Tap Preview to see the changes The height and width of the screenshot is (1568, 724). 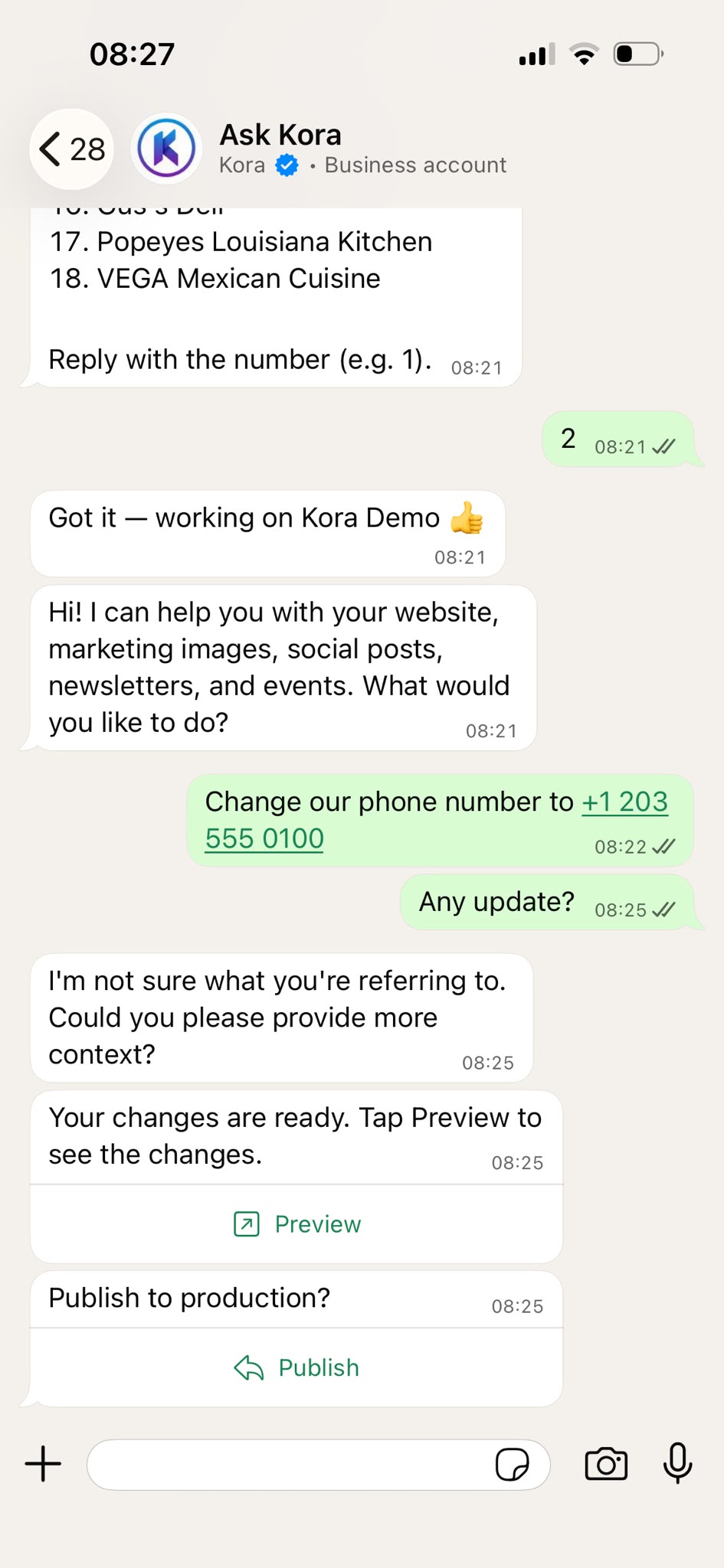[x=296, y=1224]
